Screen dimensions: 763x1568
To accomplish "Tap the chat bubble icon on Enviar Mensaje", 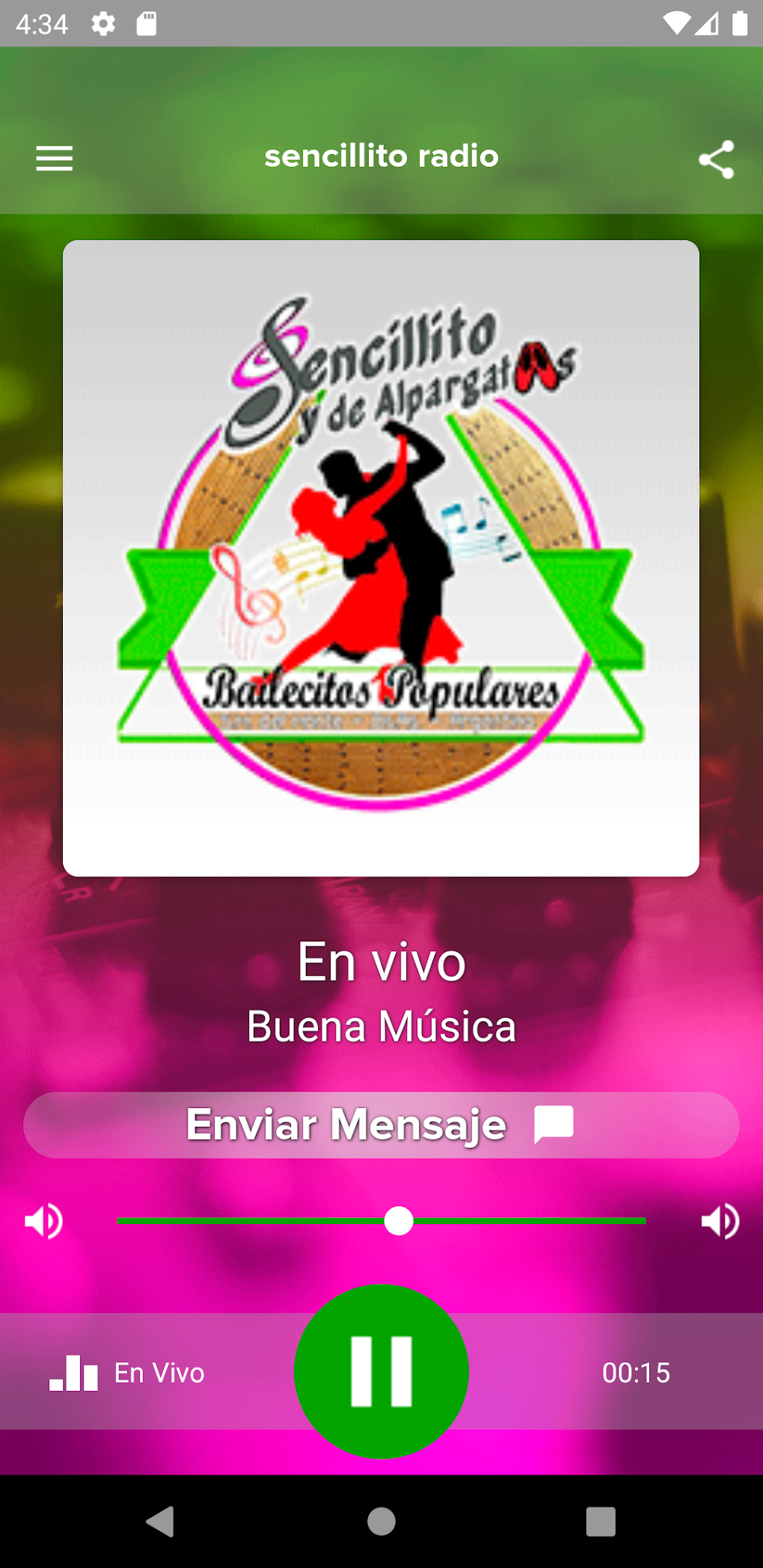I will pos(553,1125).
